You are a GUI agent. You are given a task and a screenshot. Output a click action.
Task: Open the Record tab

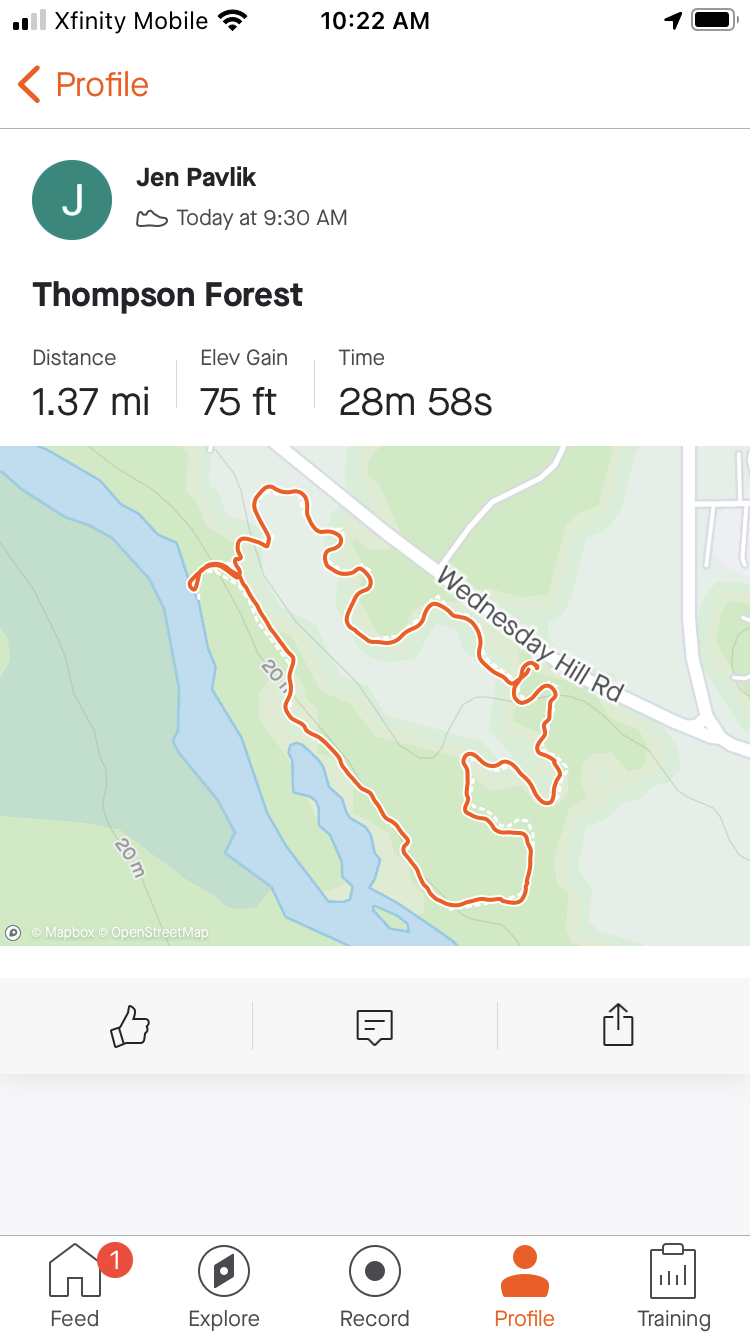[375, 1286]
